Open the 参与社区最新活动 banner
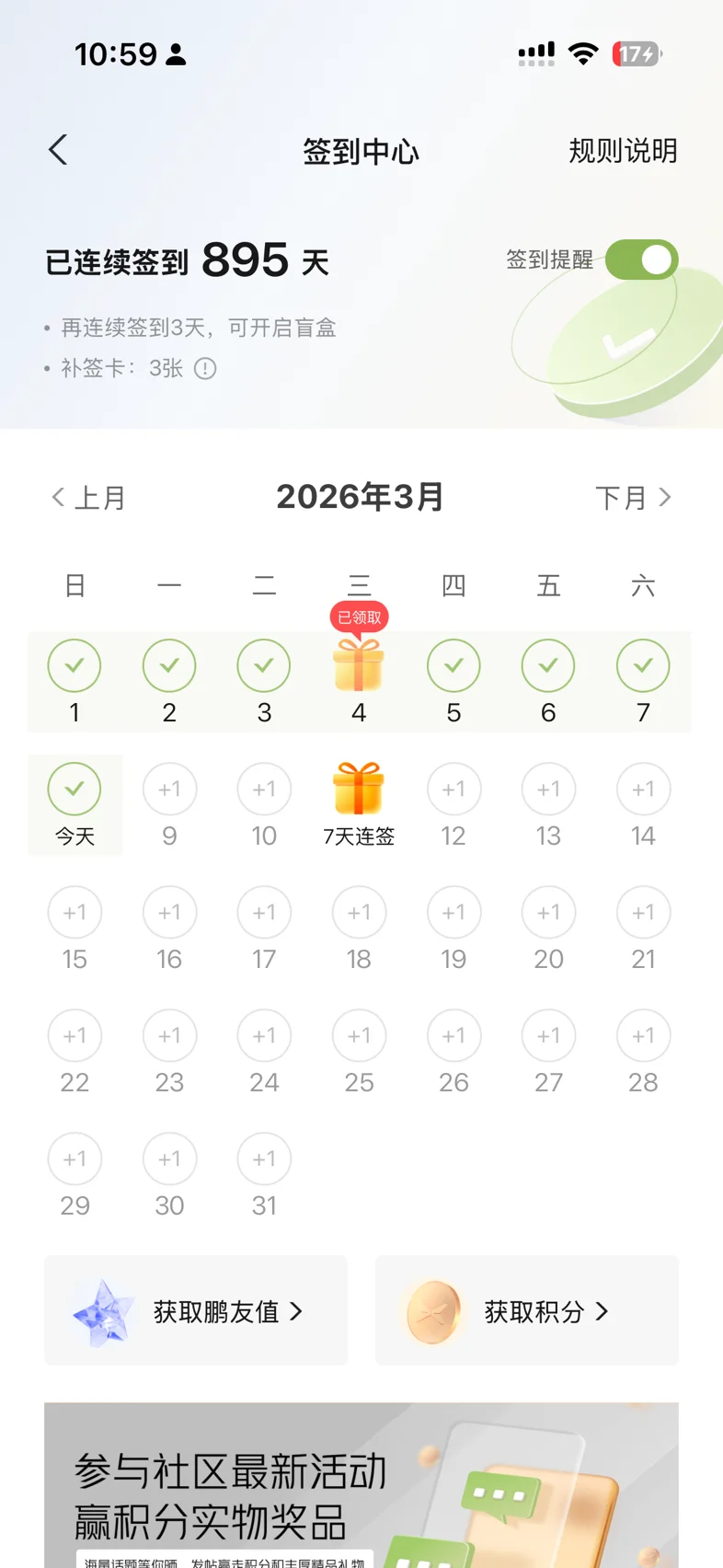 click(x=361, y=1483)
